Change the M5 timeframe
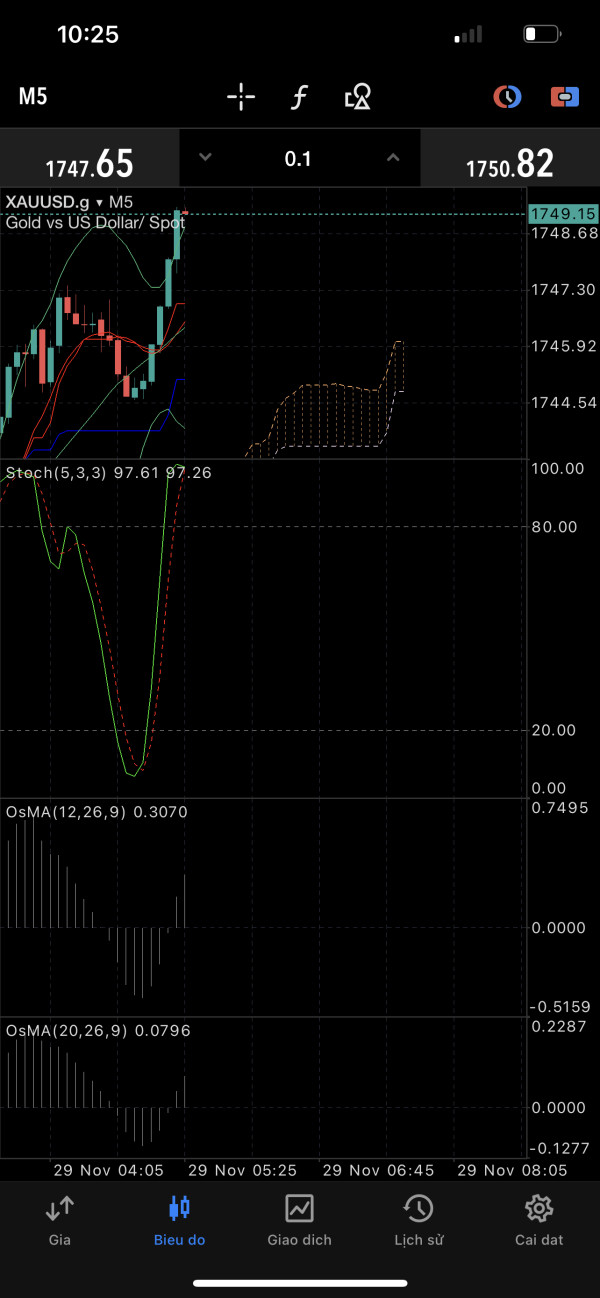 tap(33, 97)
